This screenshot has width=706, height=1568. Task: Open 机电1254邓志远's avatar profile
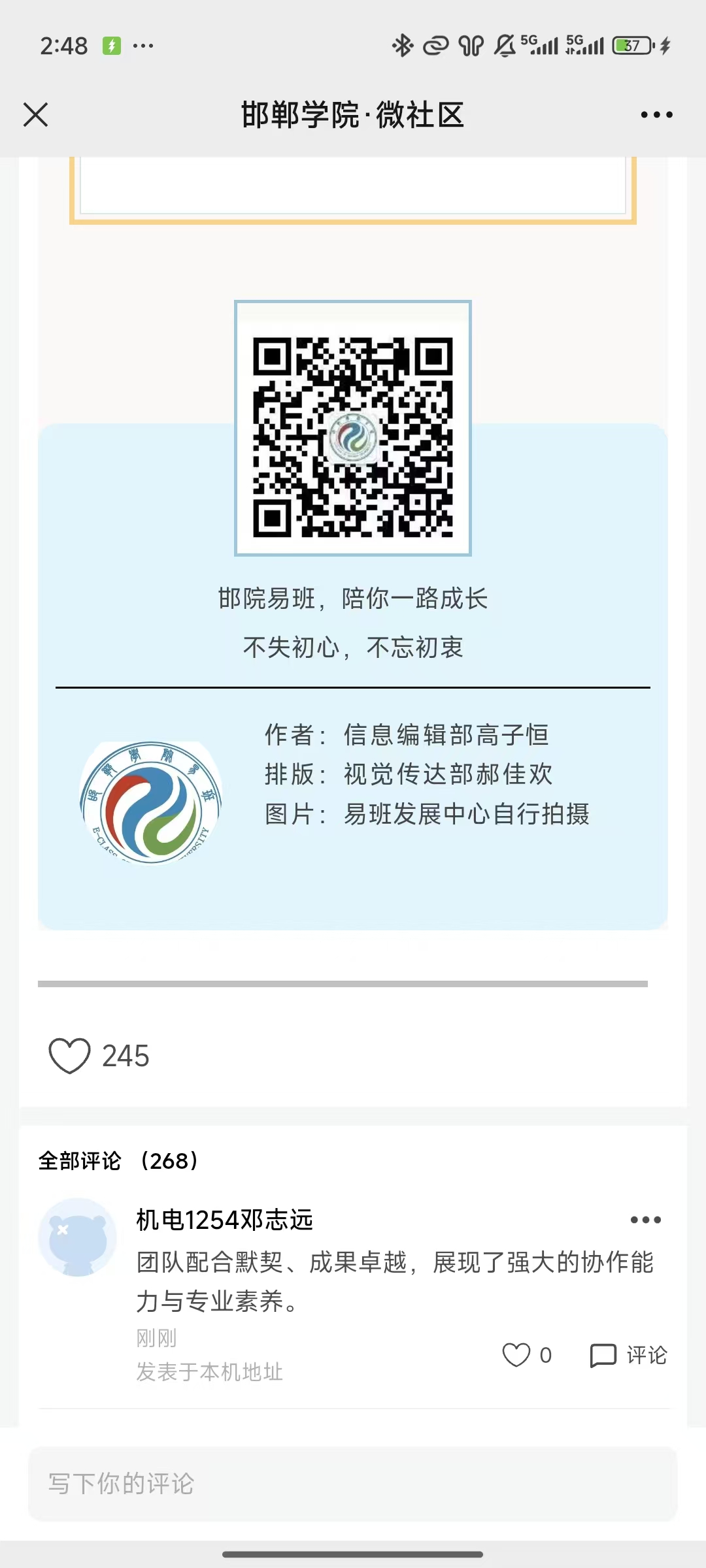click(x=78, y=1237)
